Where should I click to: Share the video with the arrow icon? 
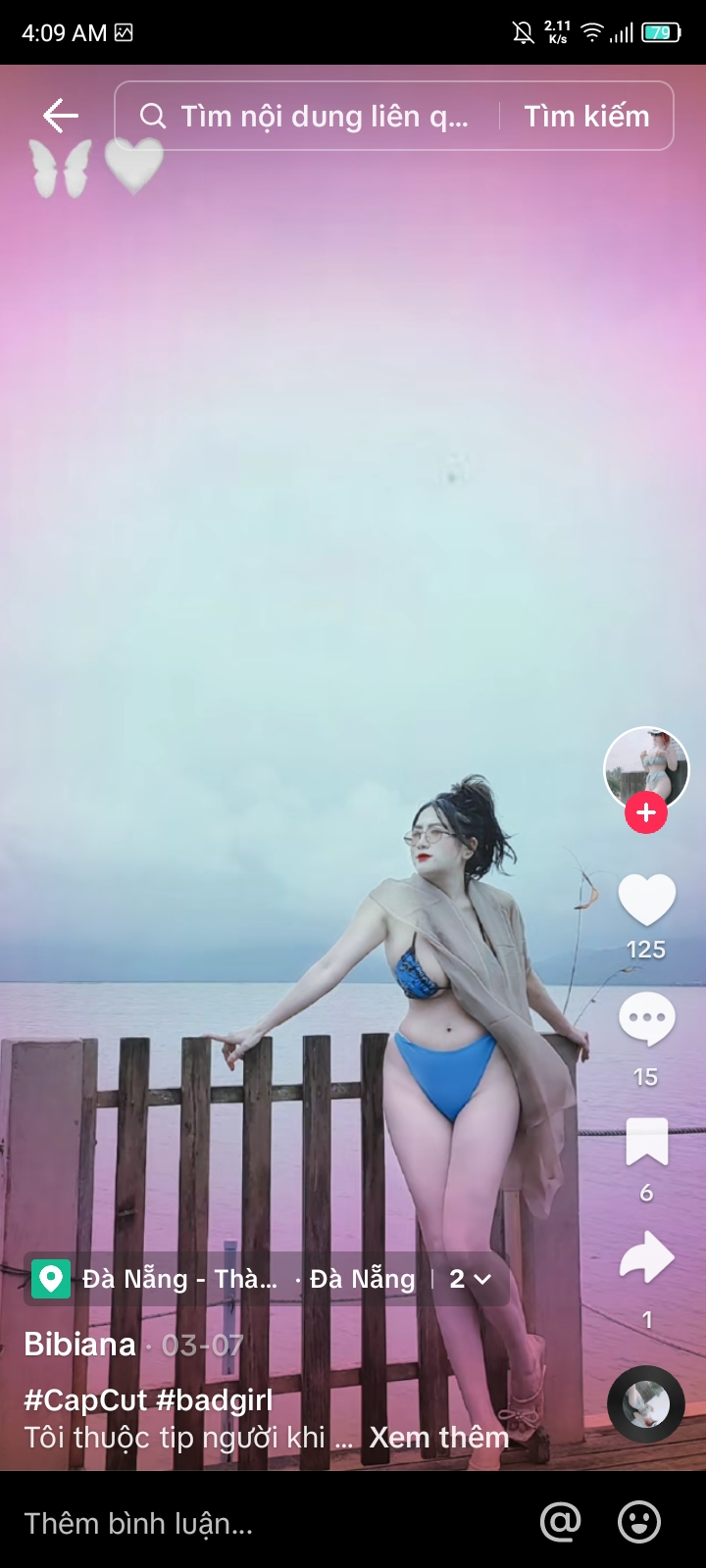[x=646, y=1259]
